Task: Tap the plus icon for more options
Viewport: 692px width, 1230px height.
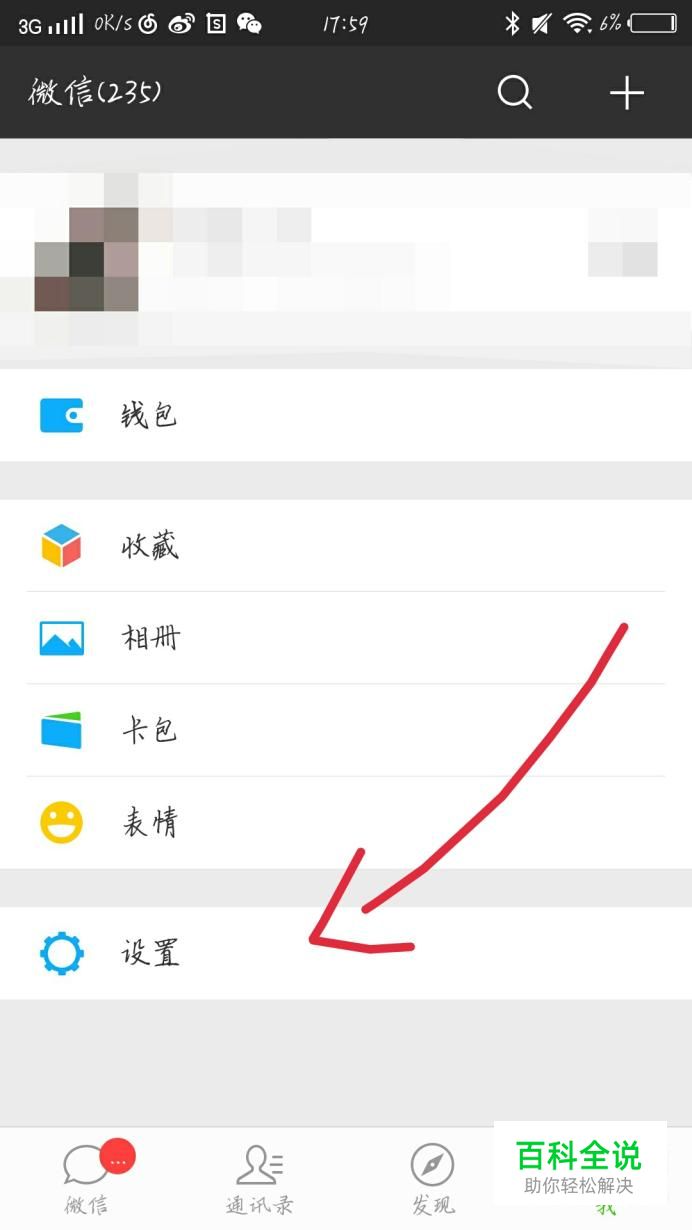Action: coord(627,93)
